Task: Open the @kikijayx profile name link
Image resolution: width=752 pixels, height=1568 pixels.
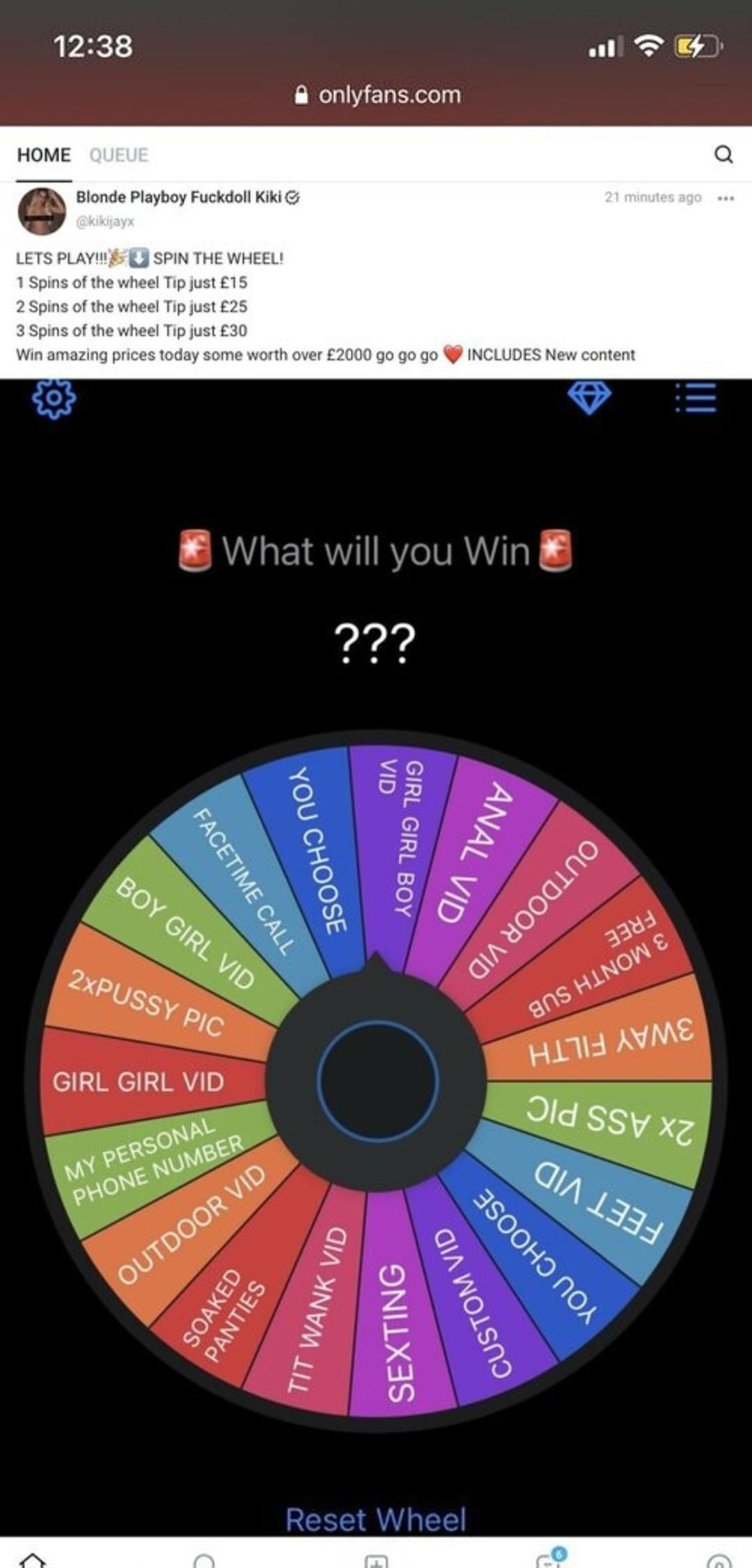Action: [178, 197]
